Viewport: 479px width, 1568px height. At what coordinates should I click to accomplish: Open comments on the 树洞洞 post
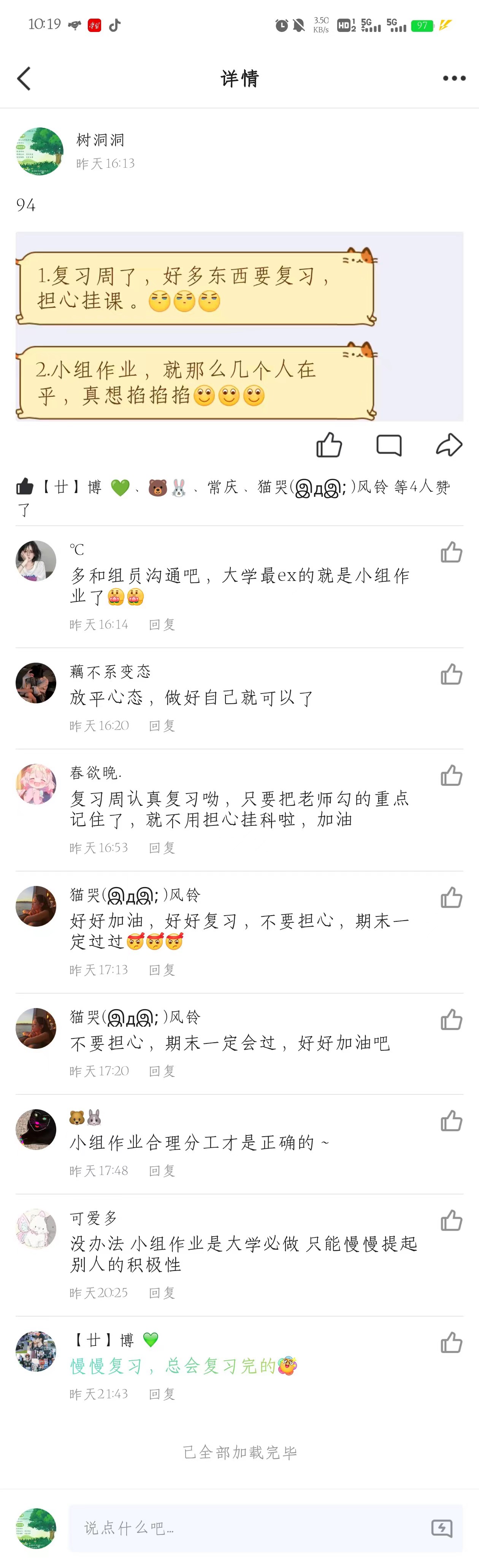pyautogui.click(x=389, y=445)
